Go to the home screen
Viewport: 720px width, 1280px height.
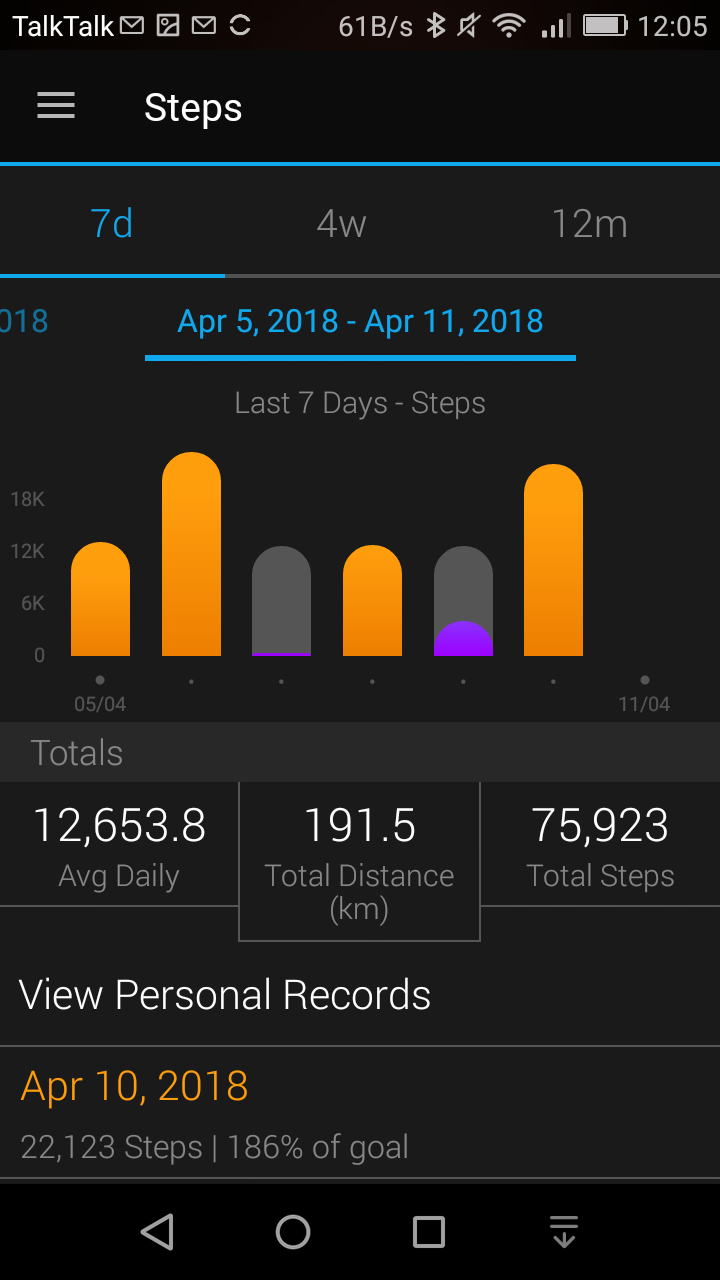293,1232
